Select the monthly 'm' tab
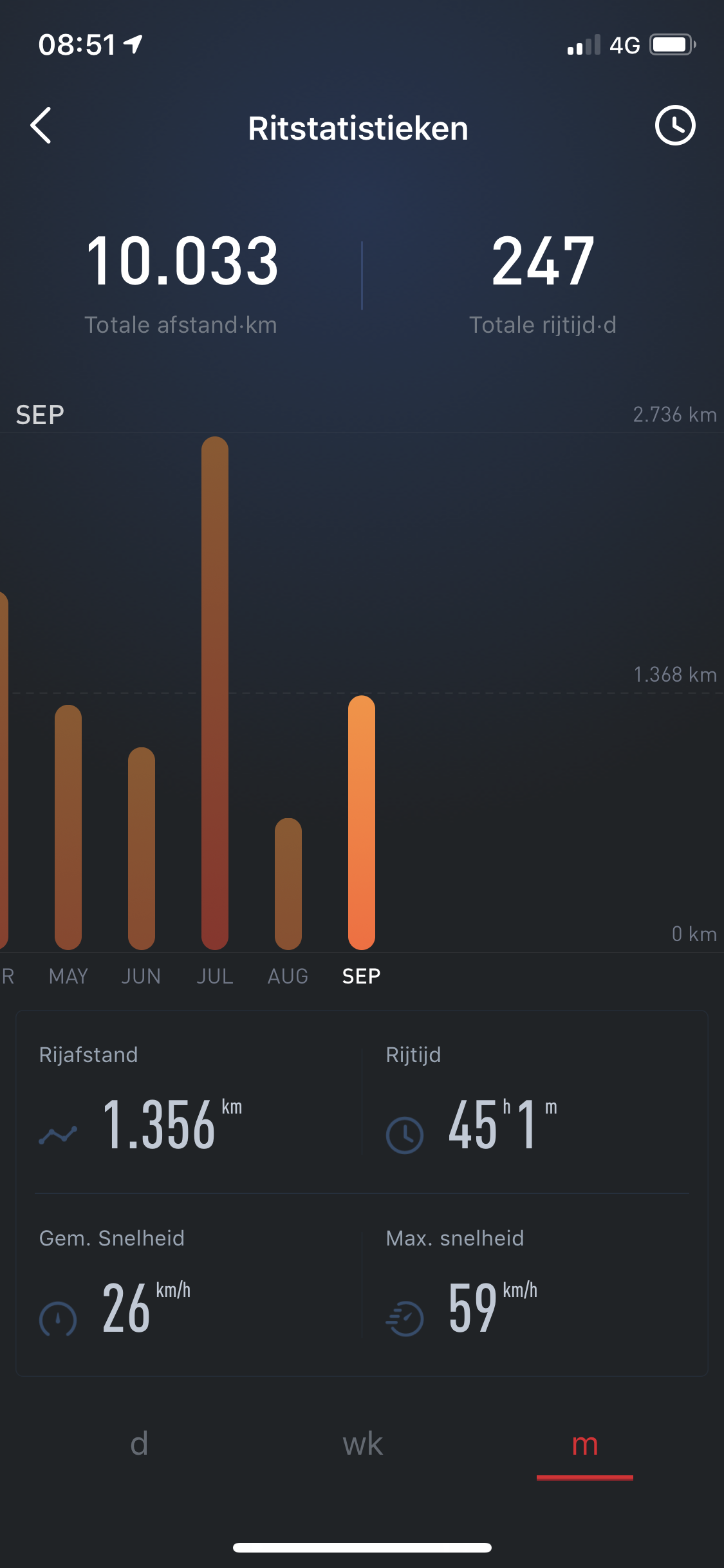724x1568 pixels. (x=584, y=1444)
